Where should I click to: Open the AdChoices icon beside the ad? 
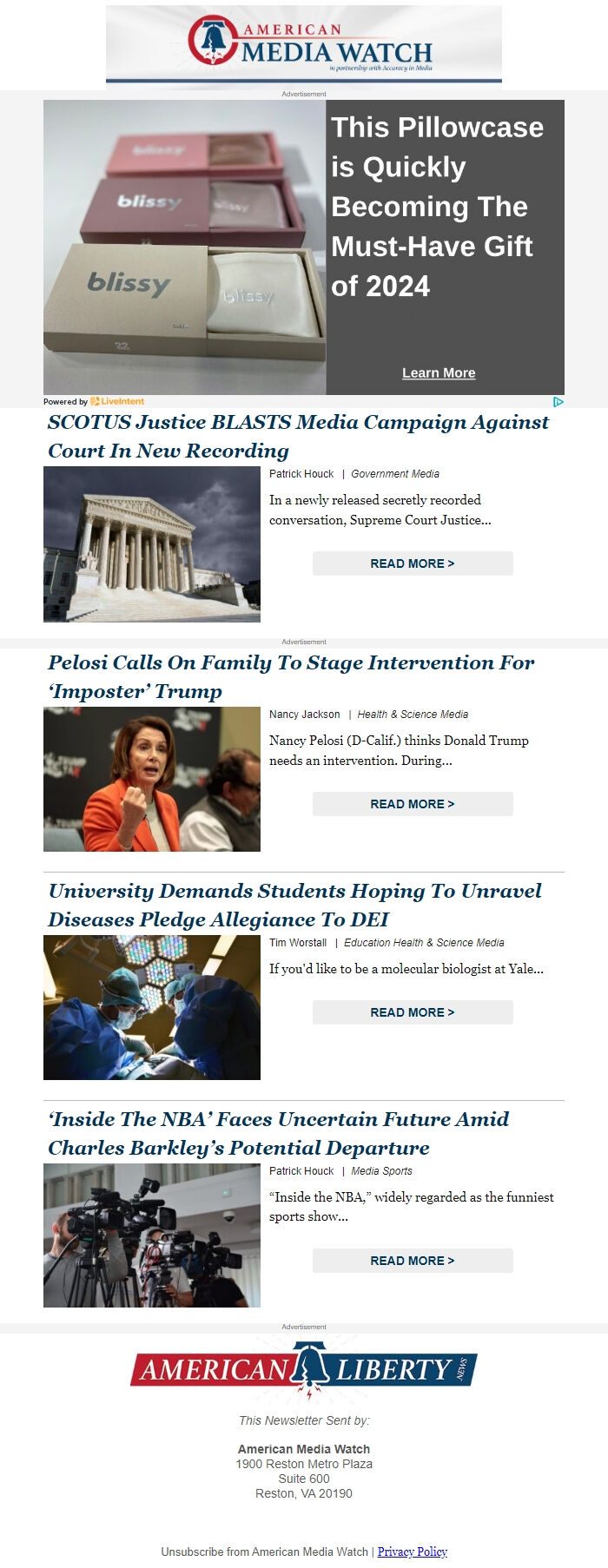[x=558, y=402]
